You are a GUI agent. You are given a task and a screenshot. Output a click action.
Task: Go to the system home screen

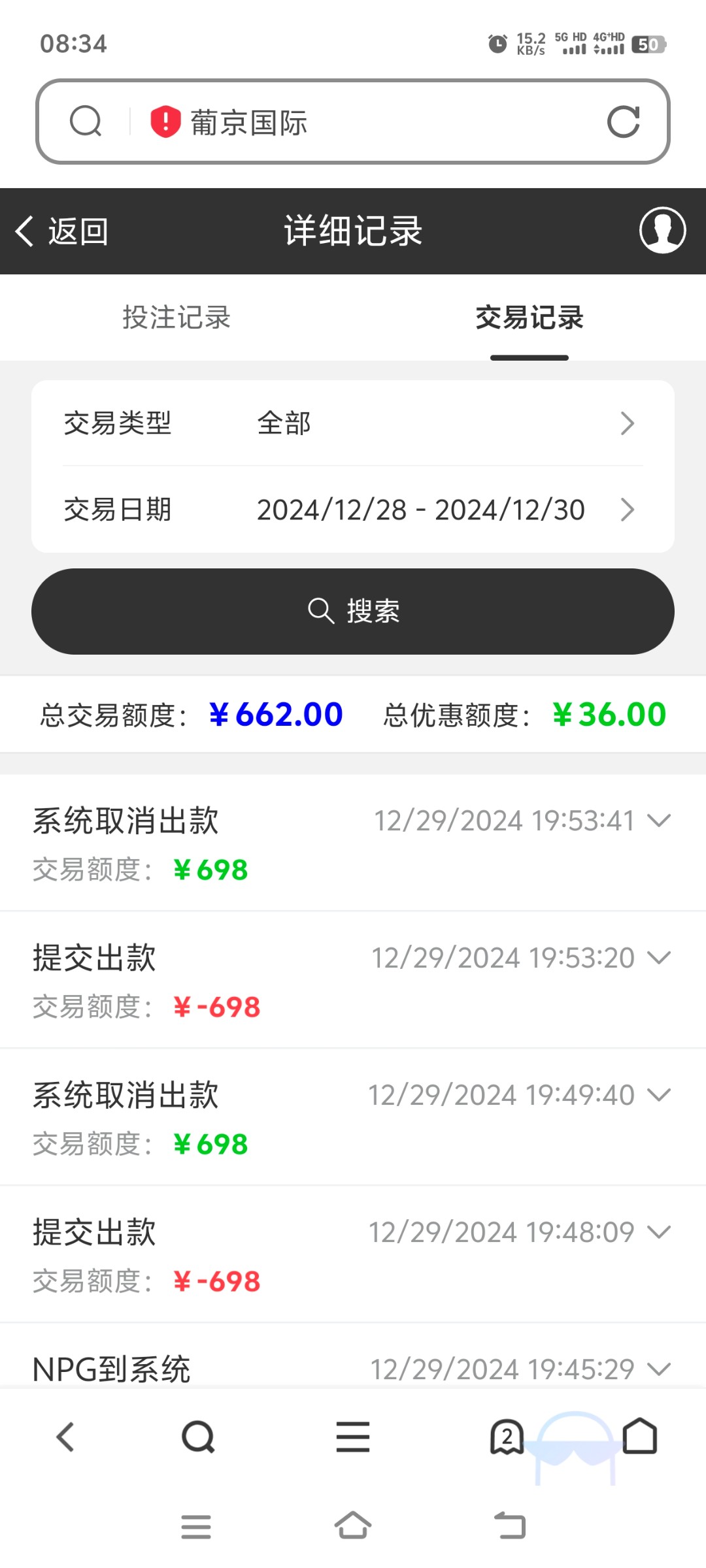pos(353,1526)
